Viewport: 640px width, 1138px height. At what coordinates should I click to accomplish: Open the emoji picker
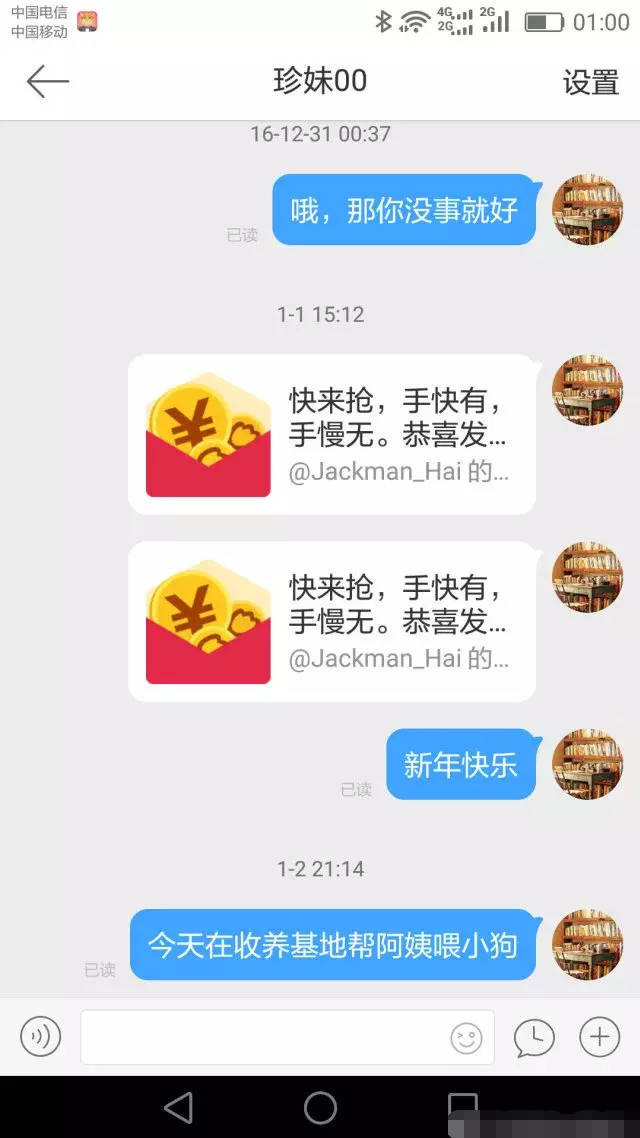pos(466,1039)
